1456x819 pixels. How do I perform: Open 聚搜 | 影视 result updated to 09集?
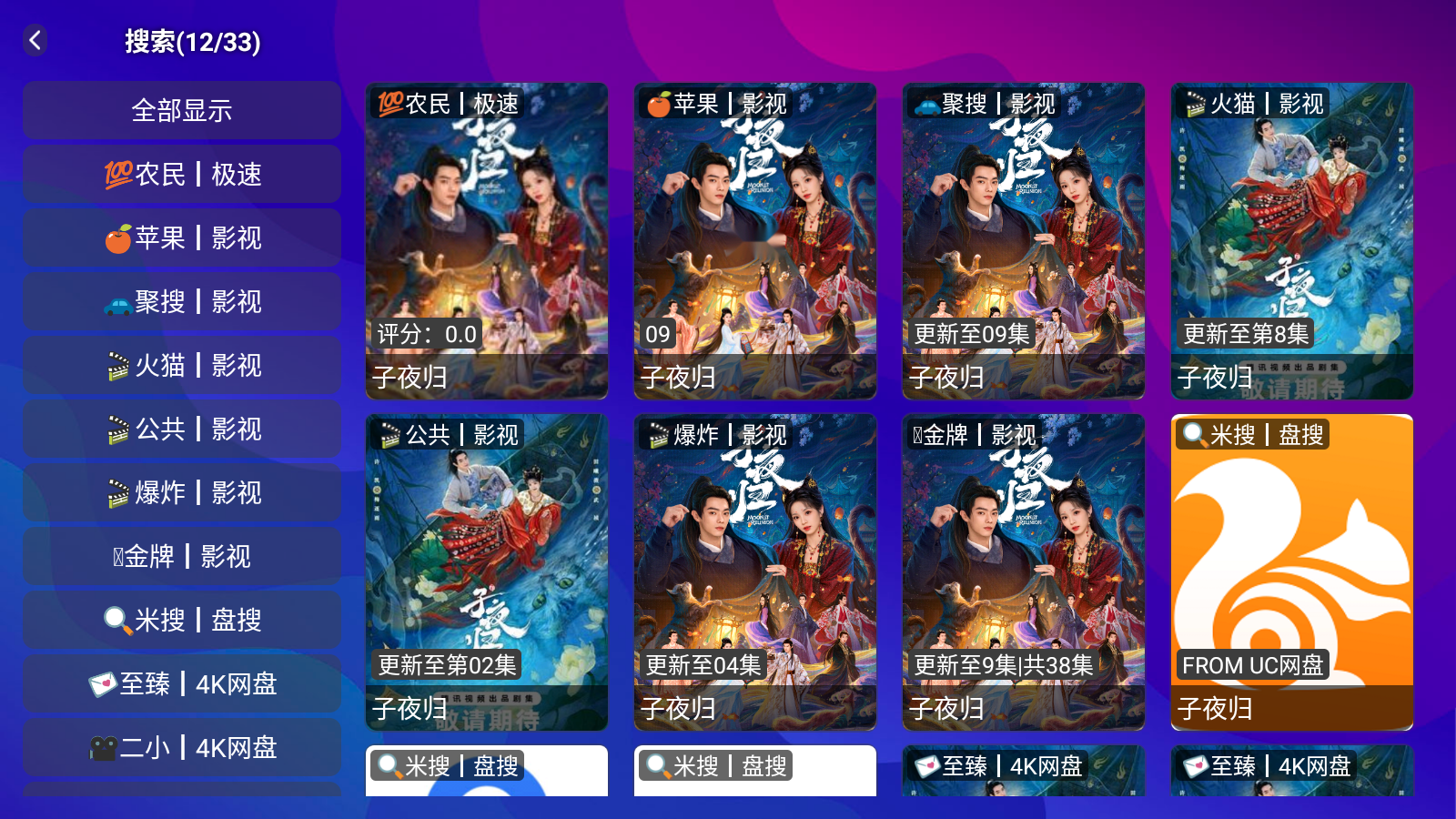click(1023, 241)
